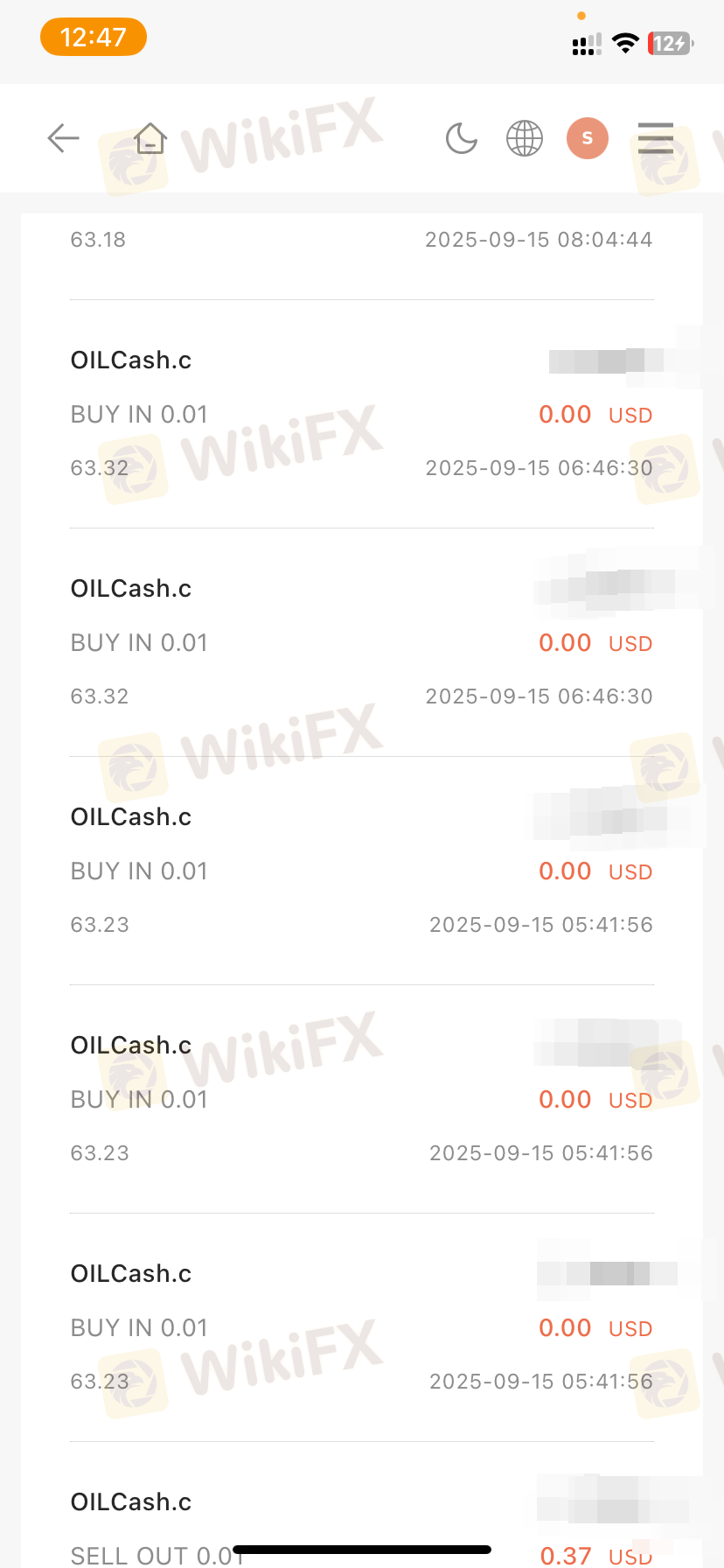Image resolution: width=724 pixels, height=1568 pixels.
Task: Open the profile avatar labeled S
Action: [x=588, y=138]
